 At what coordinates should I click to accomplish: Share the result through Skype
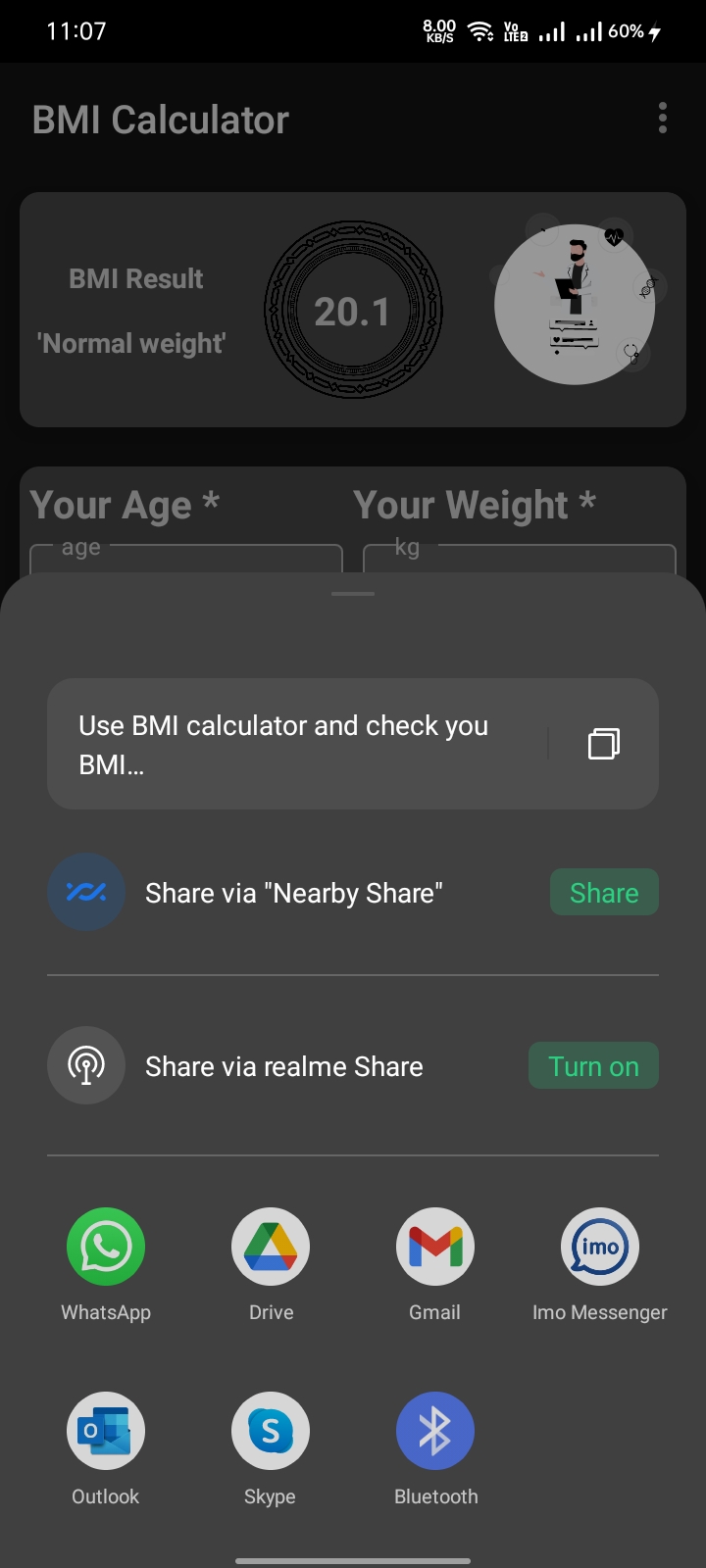[x=270, y=1431]
